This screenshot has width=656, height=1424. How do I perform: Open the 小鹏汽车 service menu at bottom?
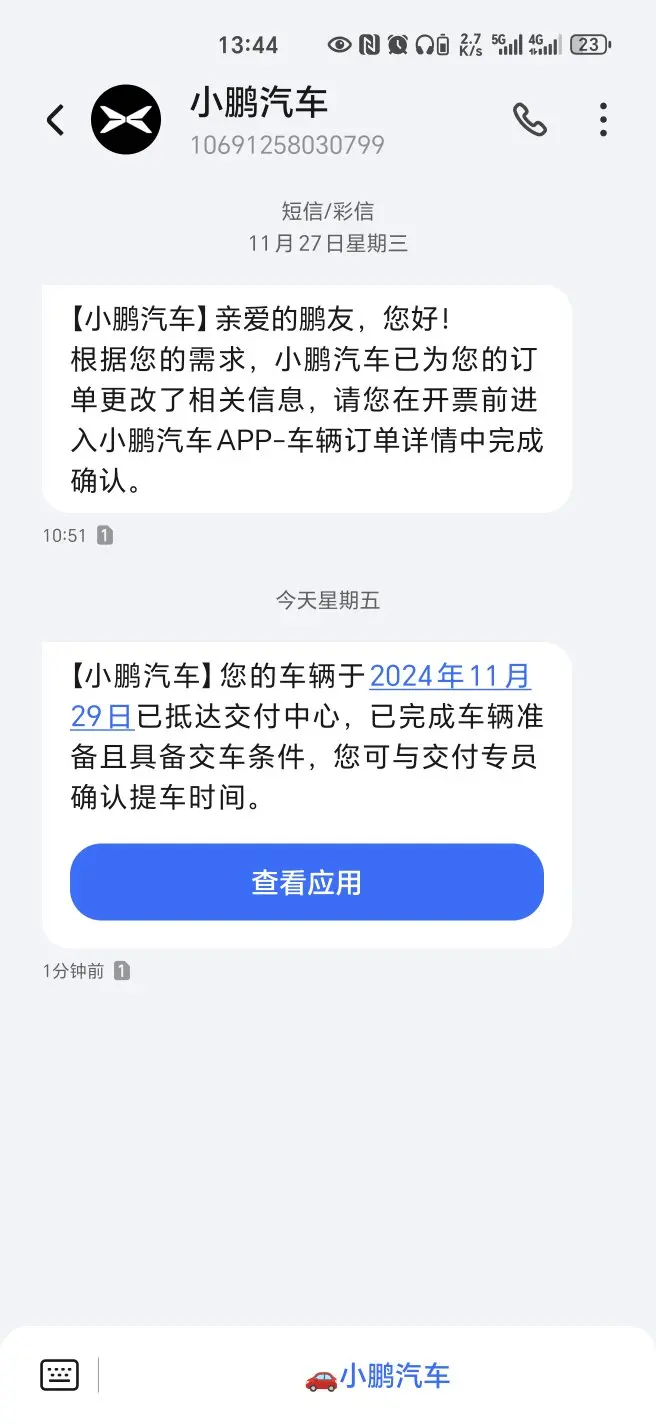(x=378, y=1376)
